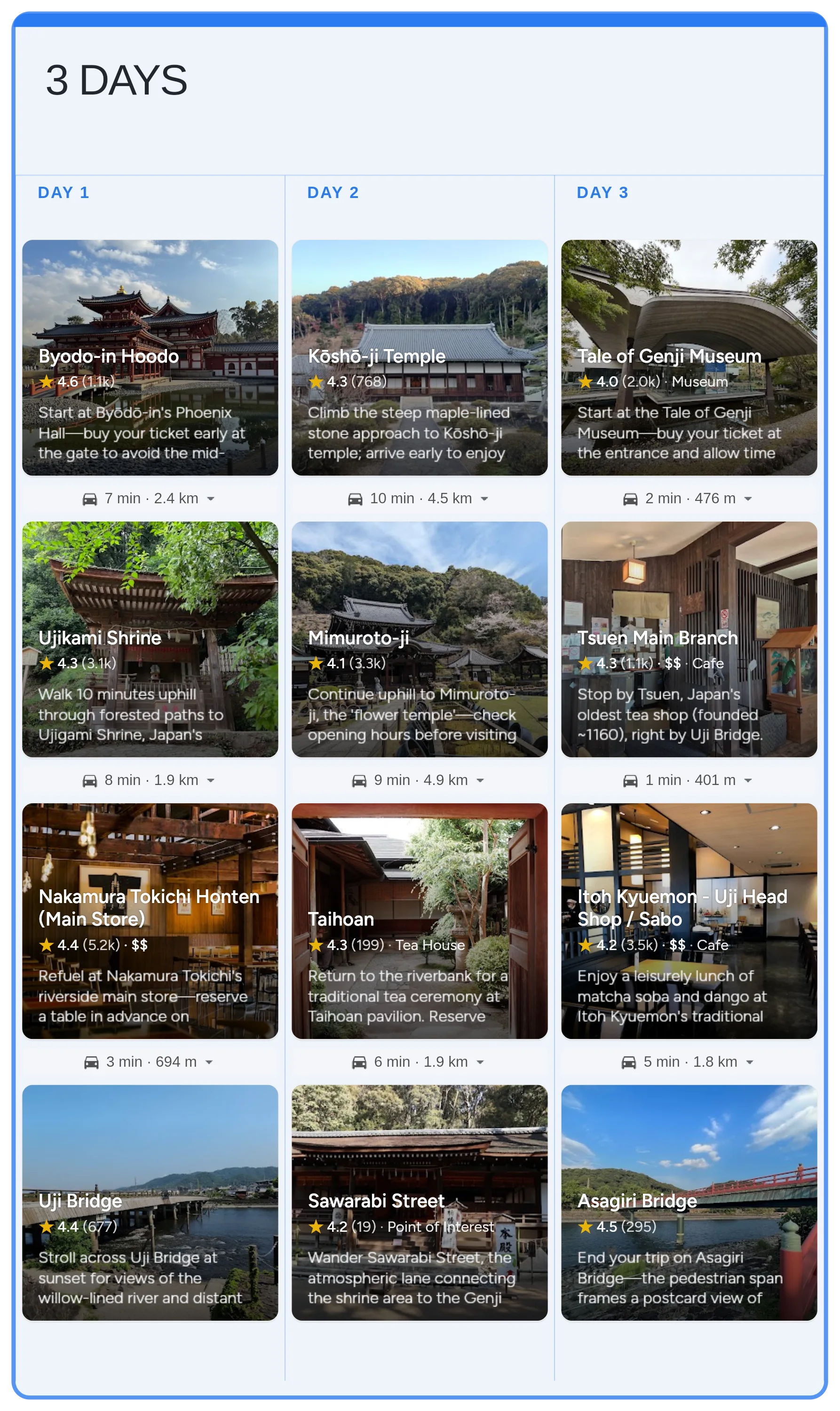Open the Tale of Genji Museum card
Viewport: 840px width, 1411px height.
pyautogui.click(x=689, y=357)
